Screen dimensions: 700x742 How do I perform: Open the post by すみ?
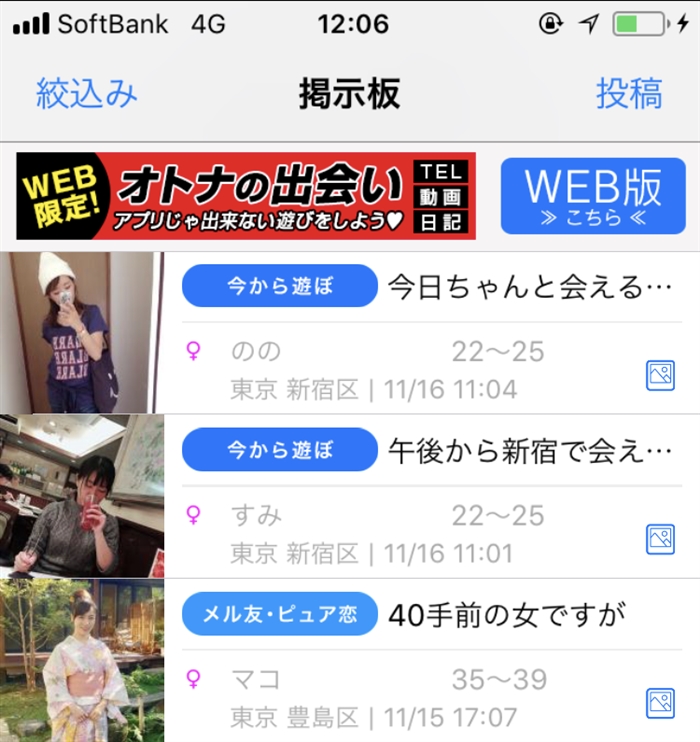[x=430, y=497]
